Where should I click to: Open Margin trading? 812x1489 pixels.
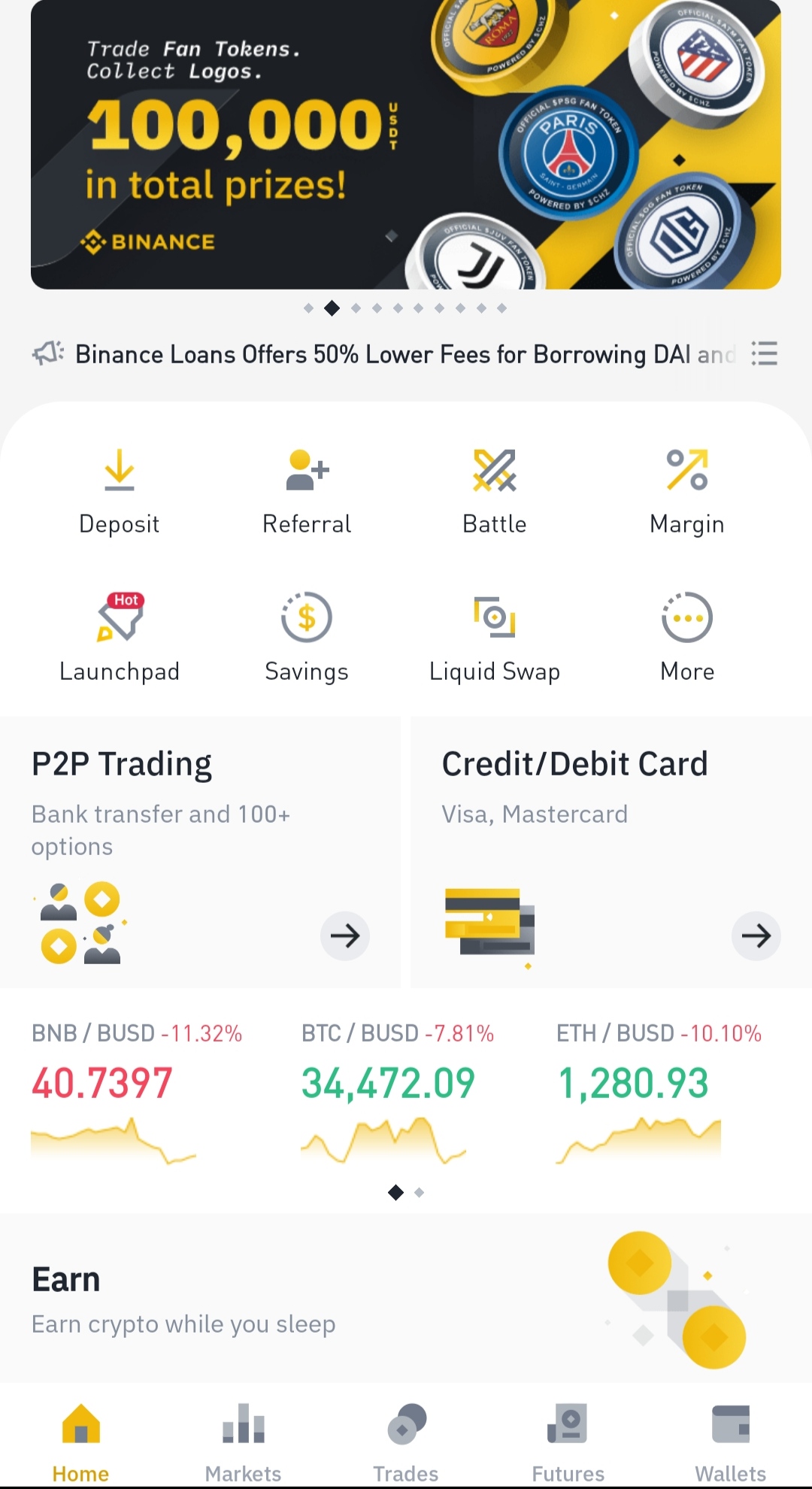pyautogui.click(x=687, y=490)
